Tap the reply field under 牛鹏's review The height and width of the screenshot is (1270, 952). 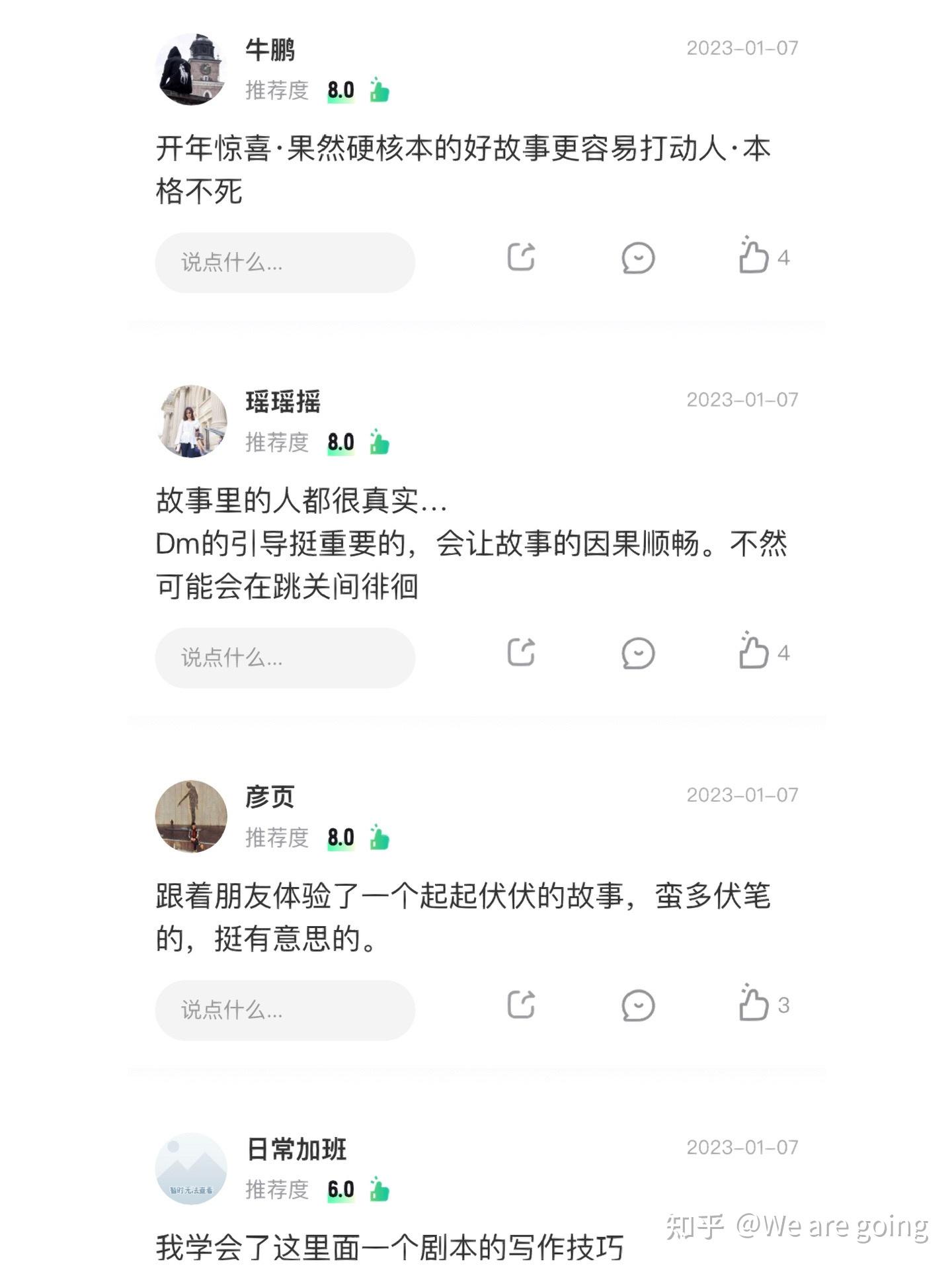284,263
